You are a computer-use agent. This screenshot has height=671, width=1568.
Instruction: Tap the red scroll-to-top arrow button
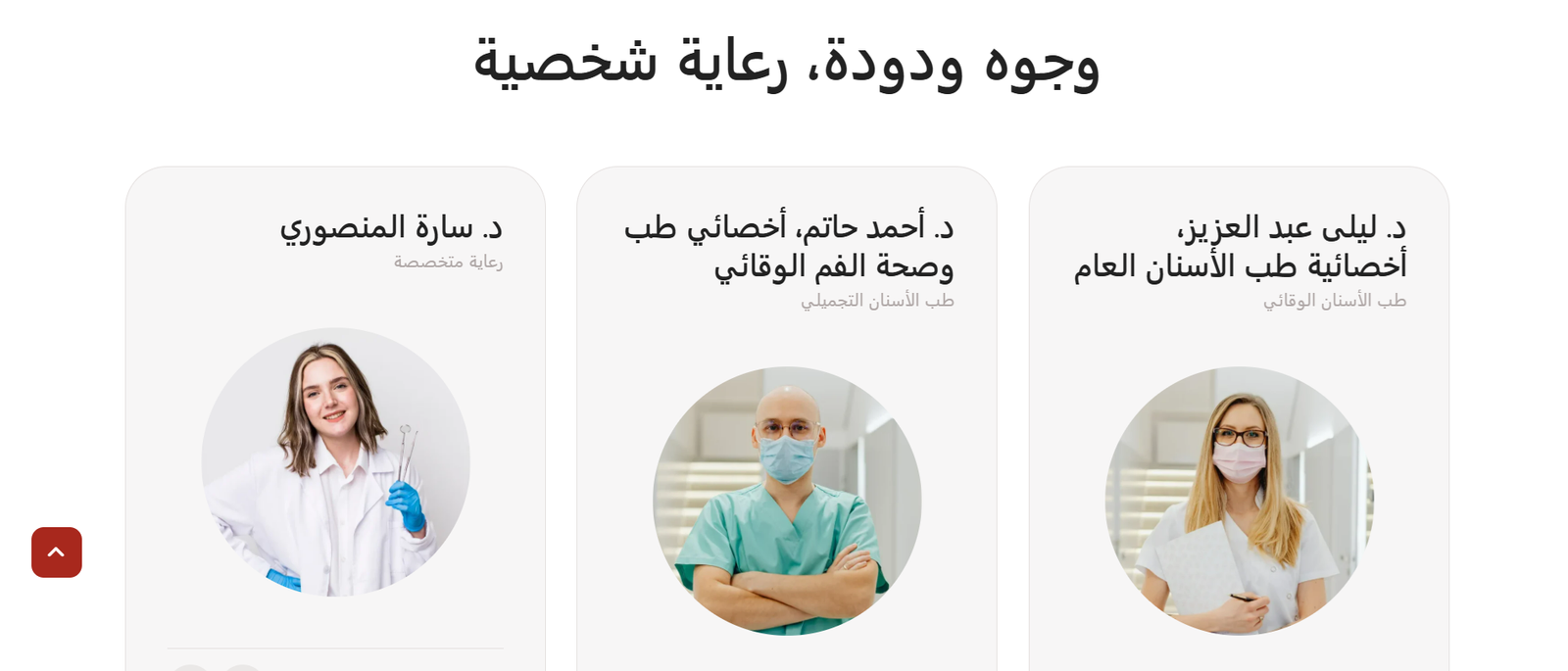point(56,552)
